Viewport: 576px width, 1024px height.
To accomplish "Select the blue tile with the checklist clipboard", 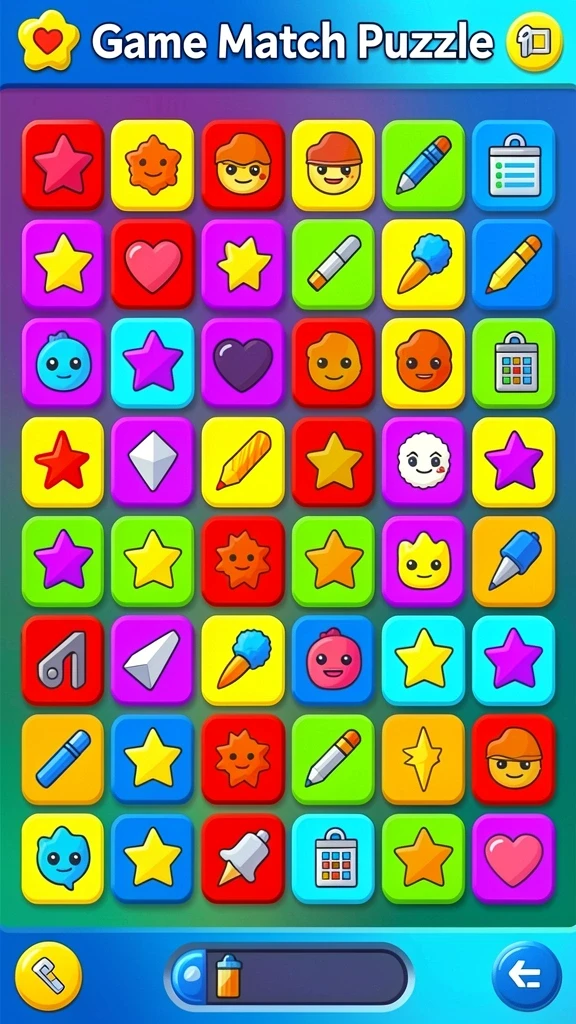I will 513,165.
